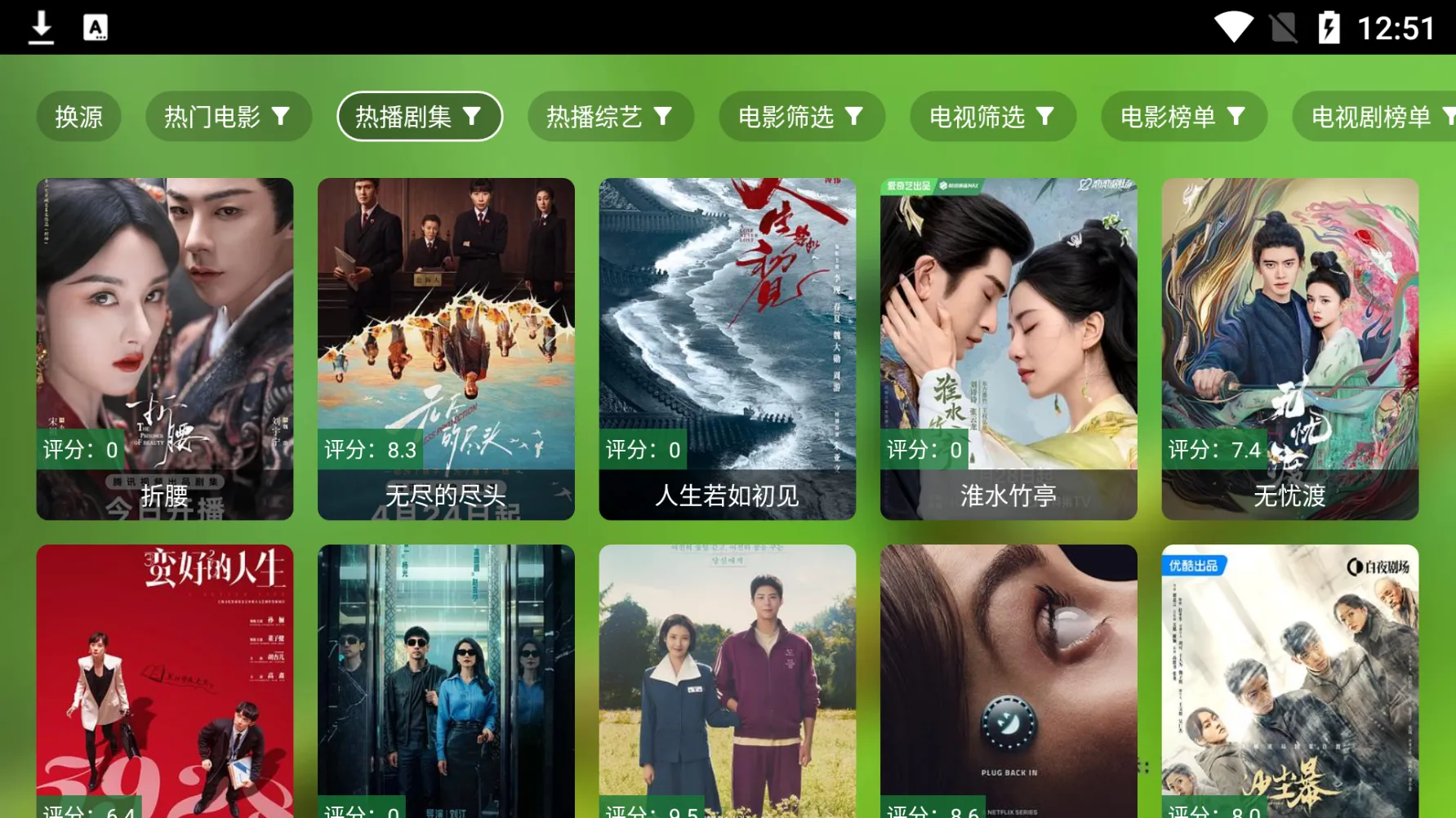1456x818 pixels.
Task: Open the drama 淮水竹亭
Action: point(1009,349)
